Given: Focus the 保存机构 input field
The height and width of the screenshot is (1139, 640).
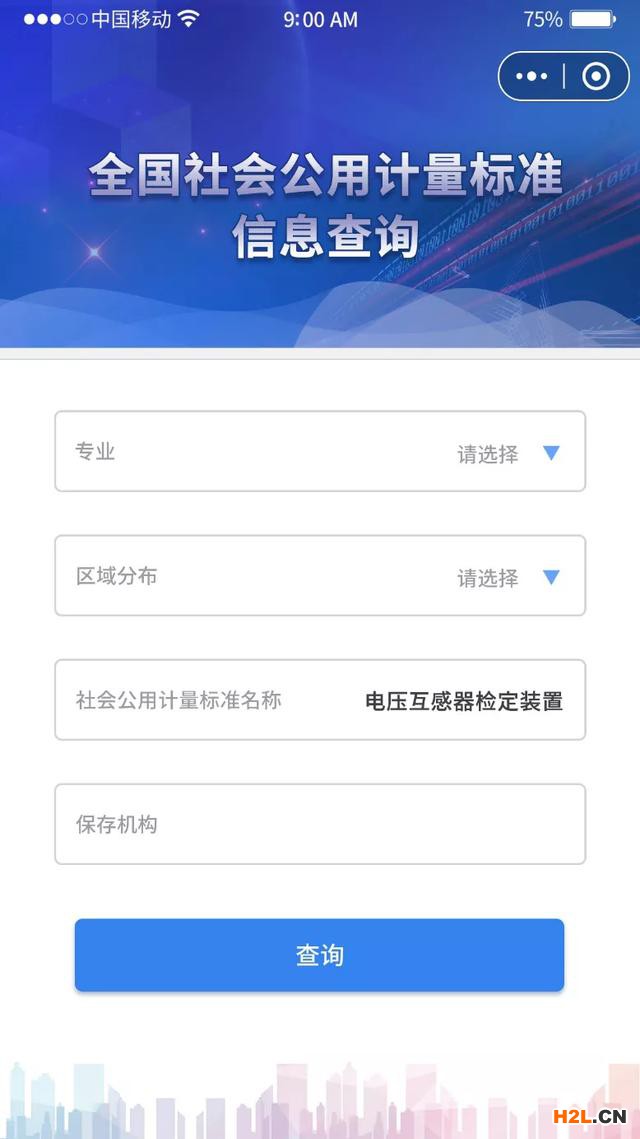Looking at the screenshot, I should [x=320, y=824].
